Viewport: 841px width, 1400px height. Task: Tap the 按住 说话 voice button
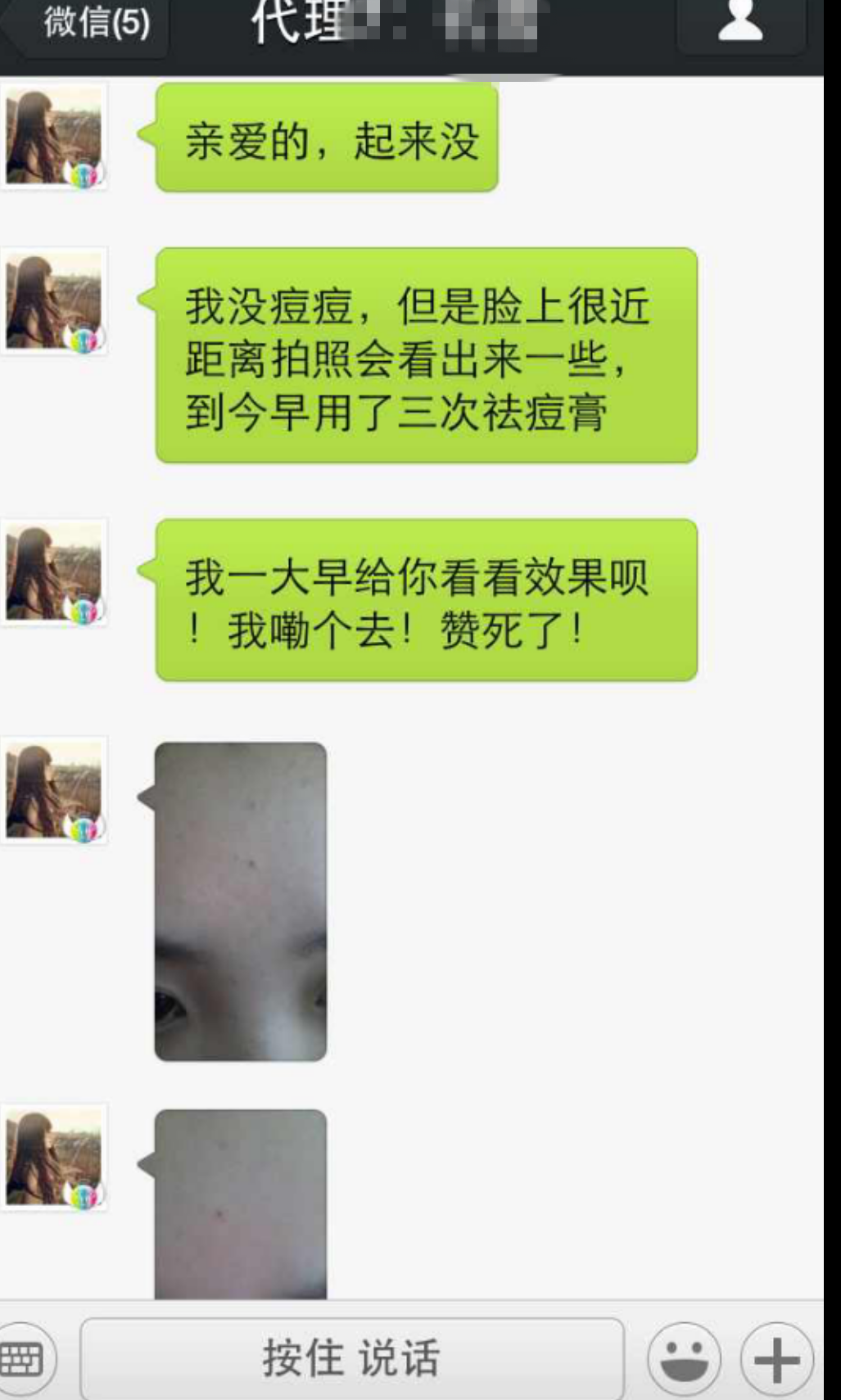pos(351,1358)
